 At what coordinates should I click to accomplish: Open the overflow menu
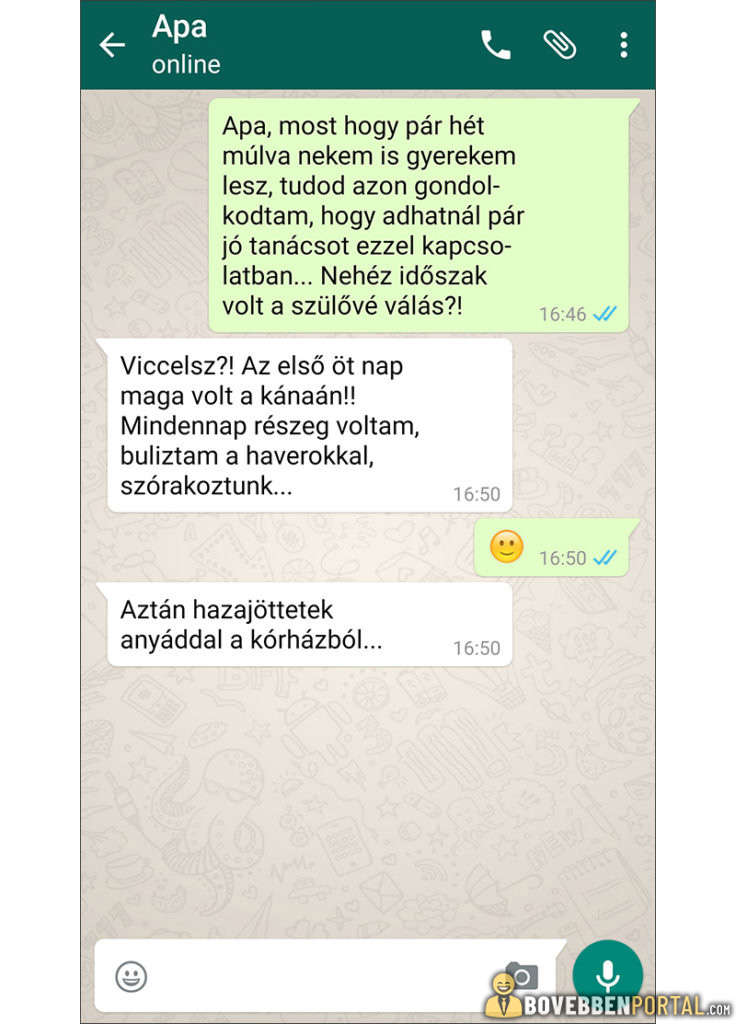(623, 45)
